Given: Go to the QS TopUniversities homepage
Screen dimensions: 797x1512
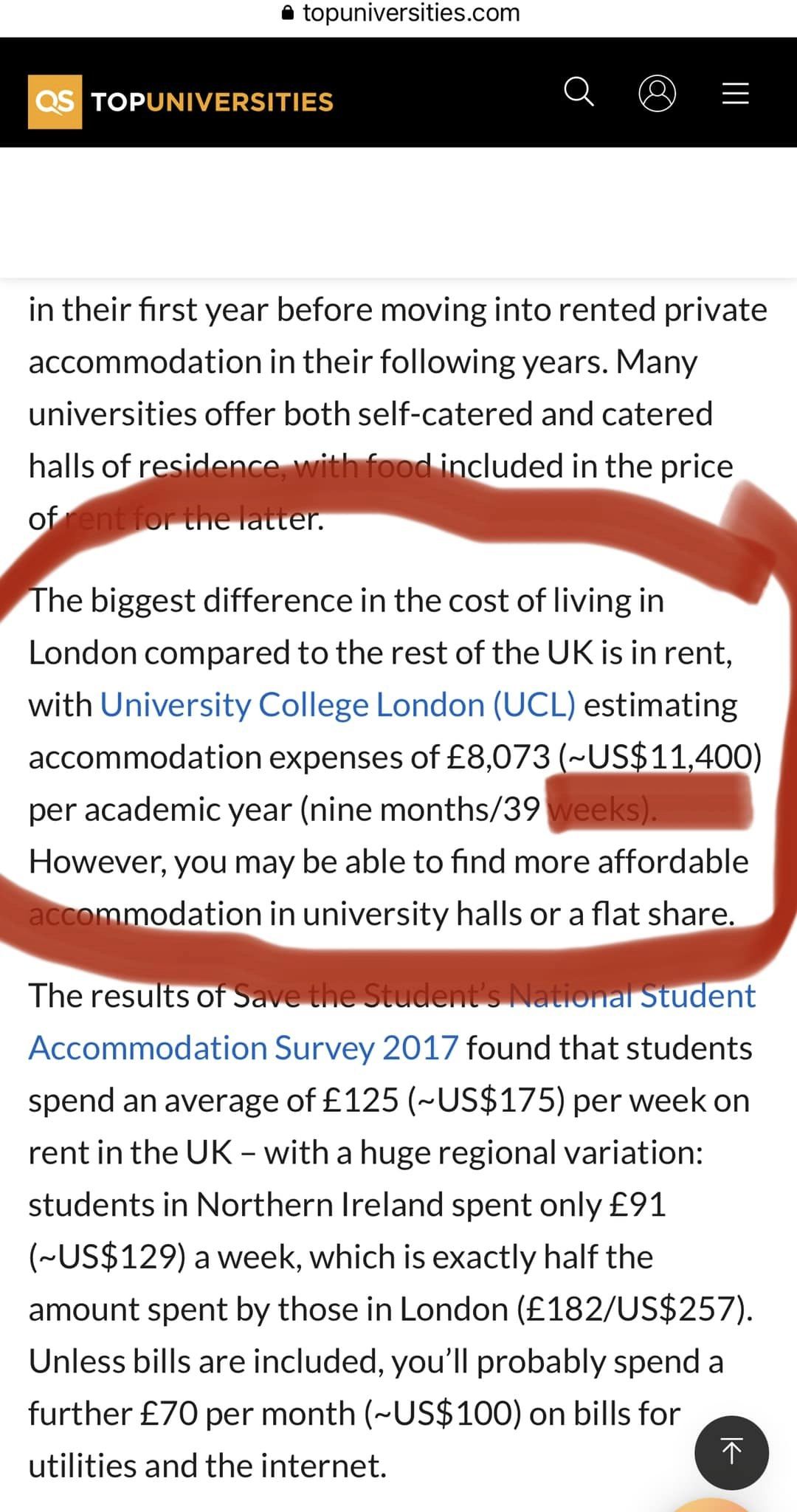Looking at the screenshot, I should pyautogui.click(x=181, y=102).
